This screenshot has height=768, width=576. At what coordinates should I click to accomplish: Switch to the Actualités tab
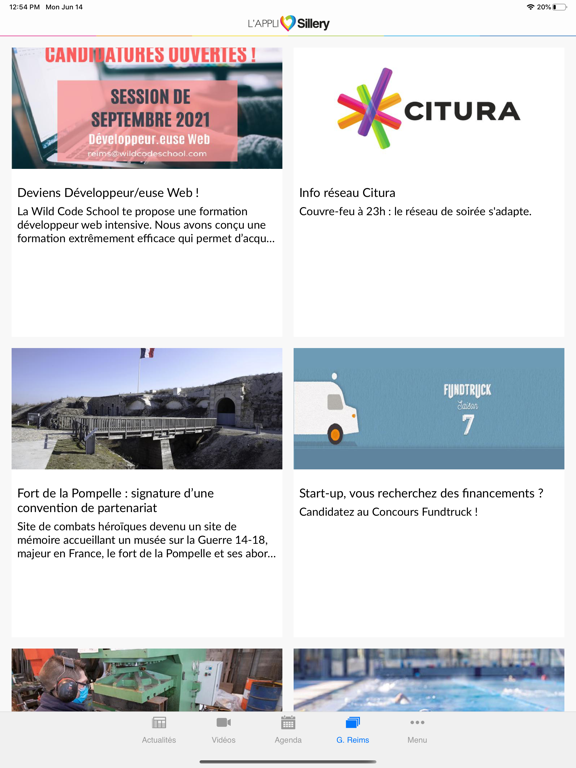click(159, 730)
